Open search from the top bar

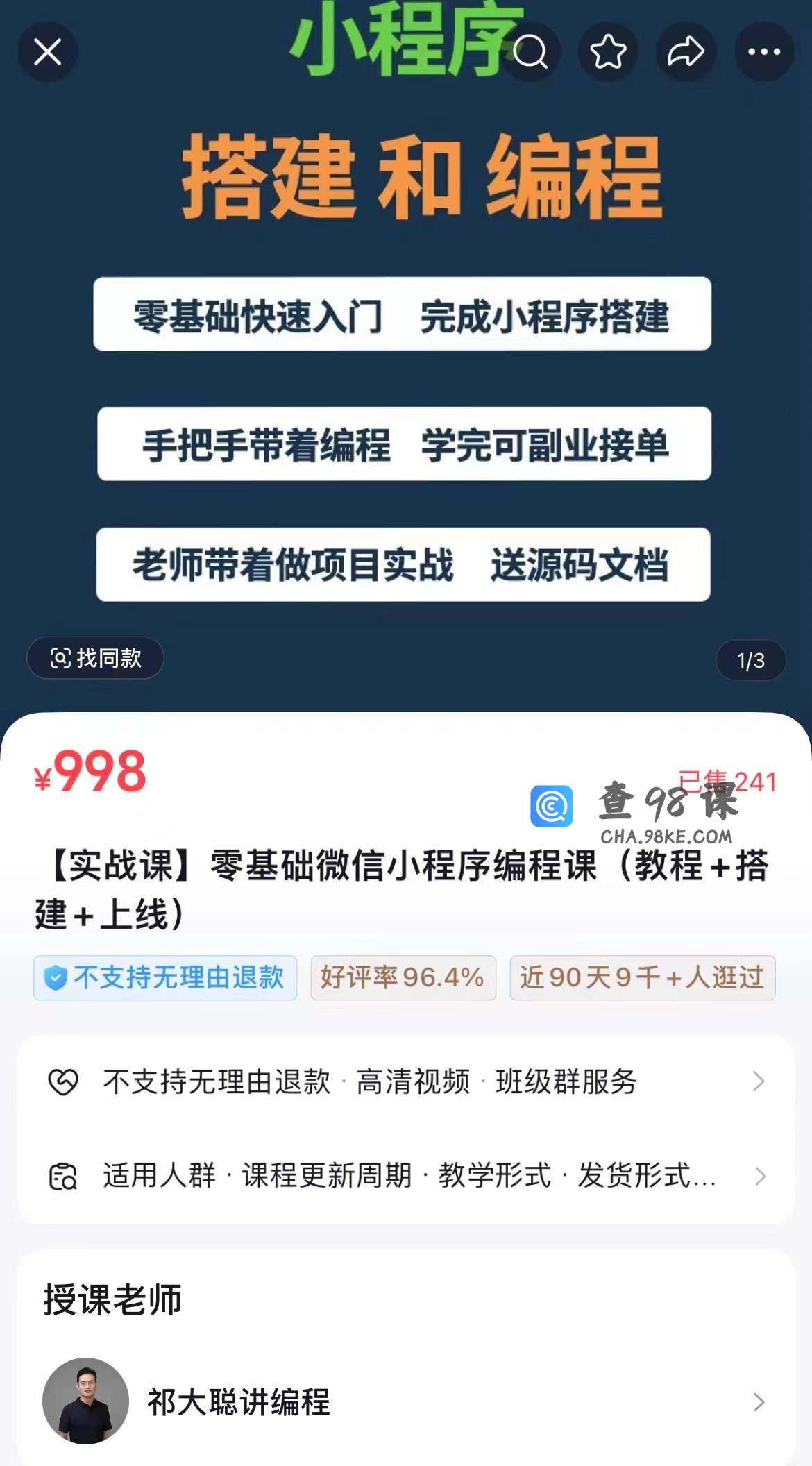(x=531, y=51)
